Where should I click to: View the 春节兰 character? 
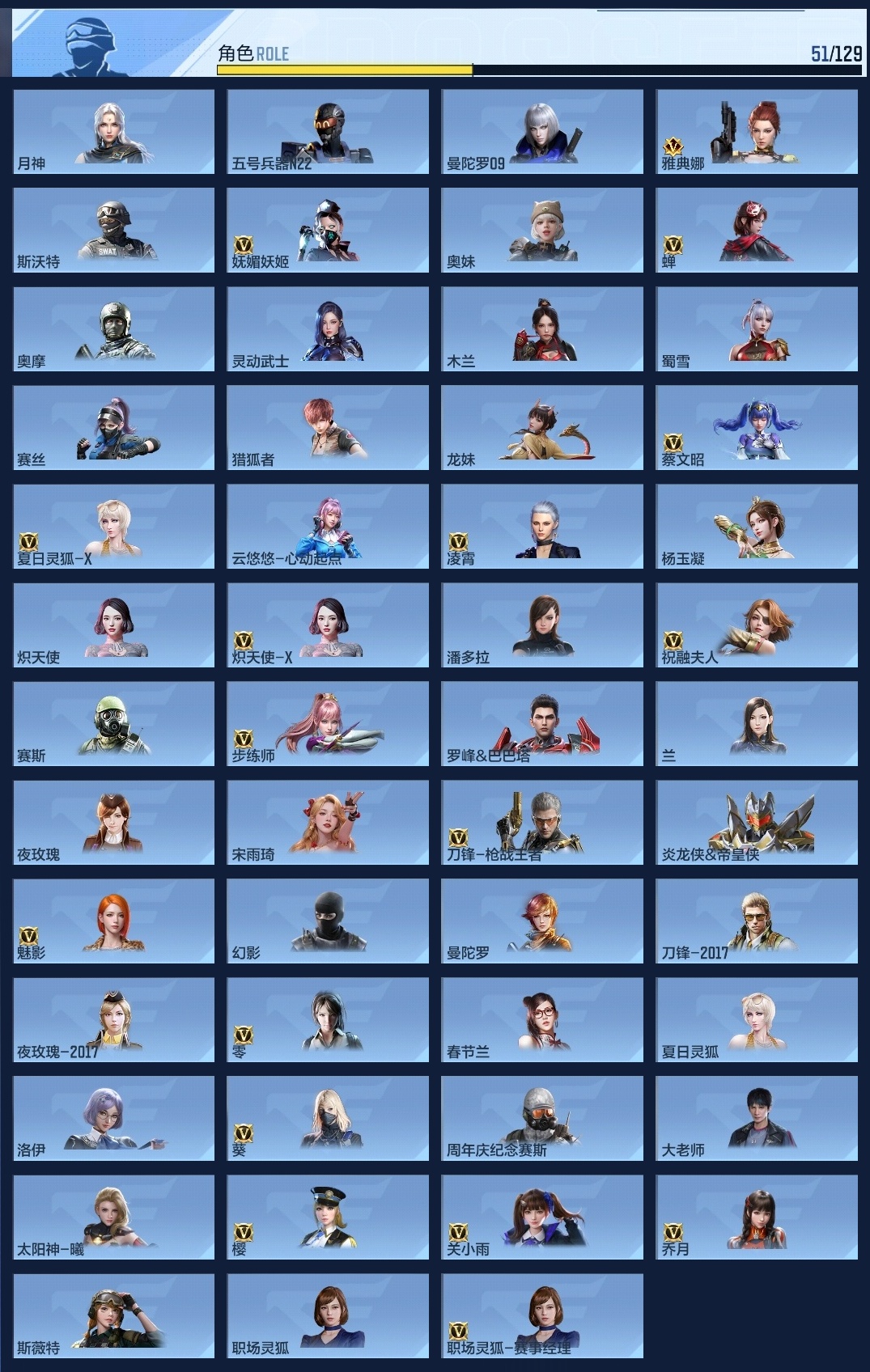pos(542,1019)
